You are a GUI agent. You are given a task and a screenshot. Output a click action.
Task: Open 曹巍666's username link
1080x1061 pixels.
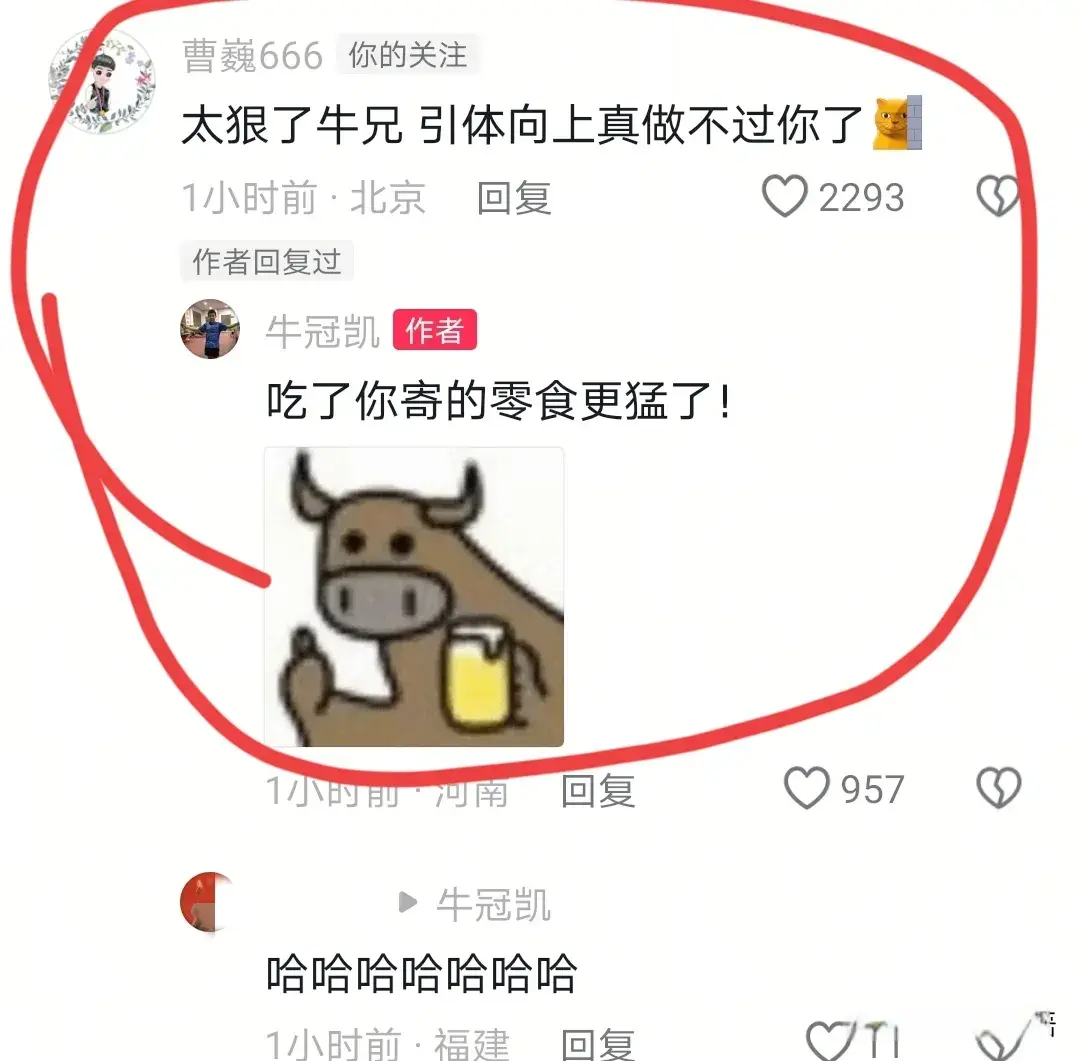click(x=252, y=56)
